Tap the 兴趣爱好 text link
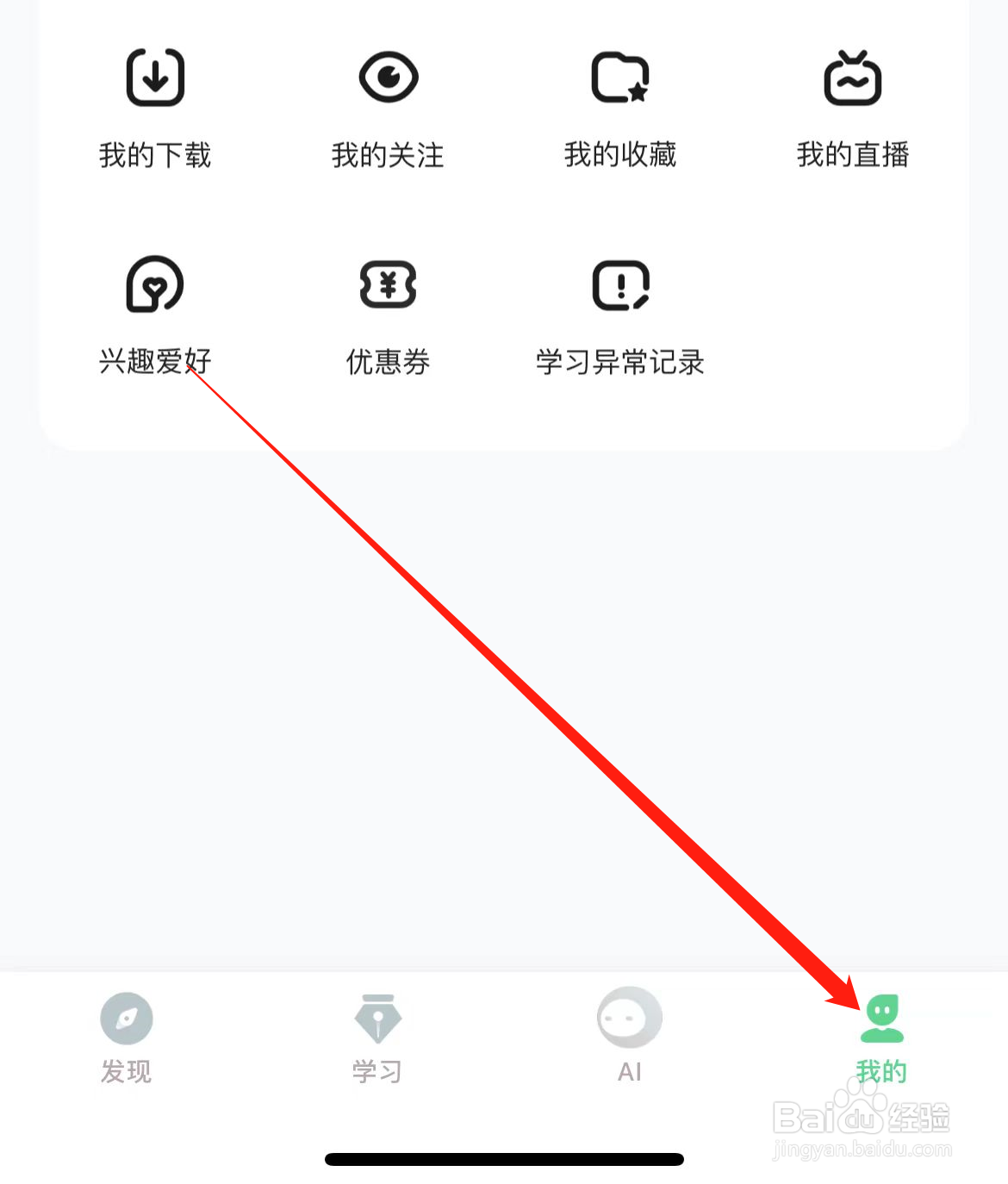Viewport: 1008px width, 1184px height. click(x=155, y=362)
